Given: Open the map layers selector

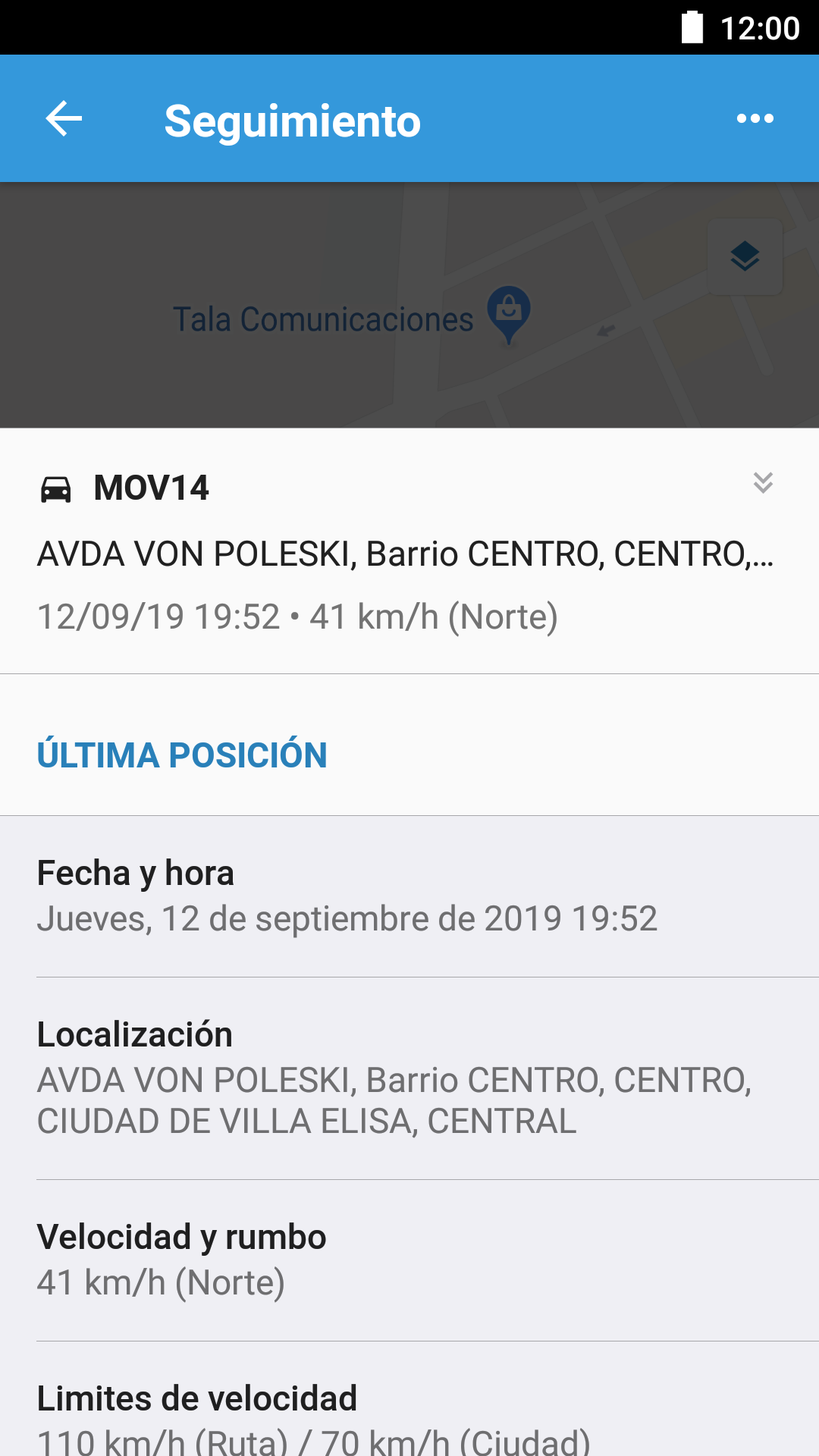Looking at the screenshot, I should [745, 257].
